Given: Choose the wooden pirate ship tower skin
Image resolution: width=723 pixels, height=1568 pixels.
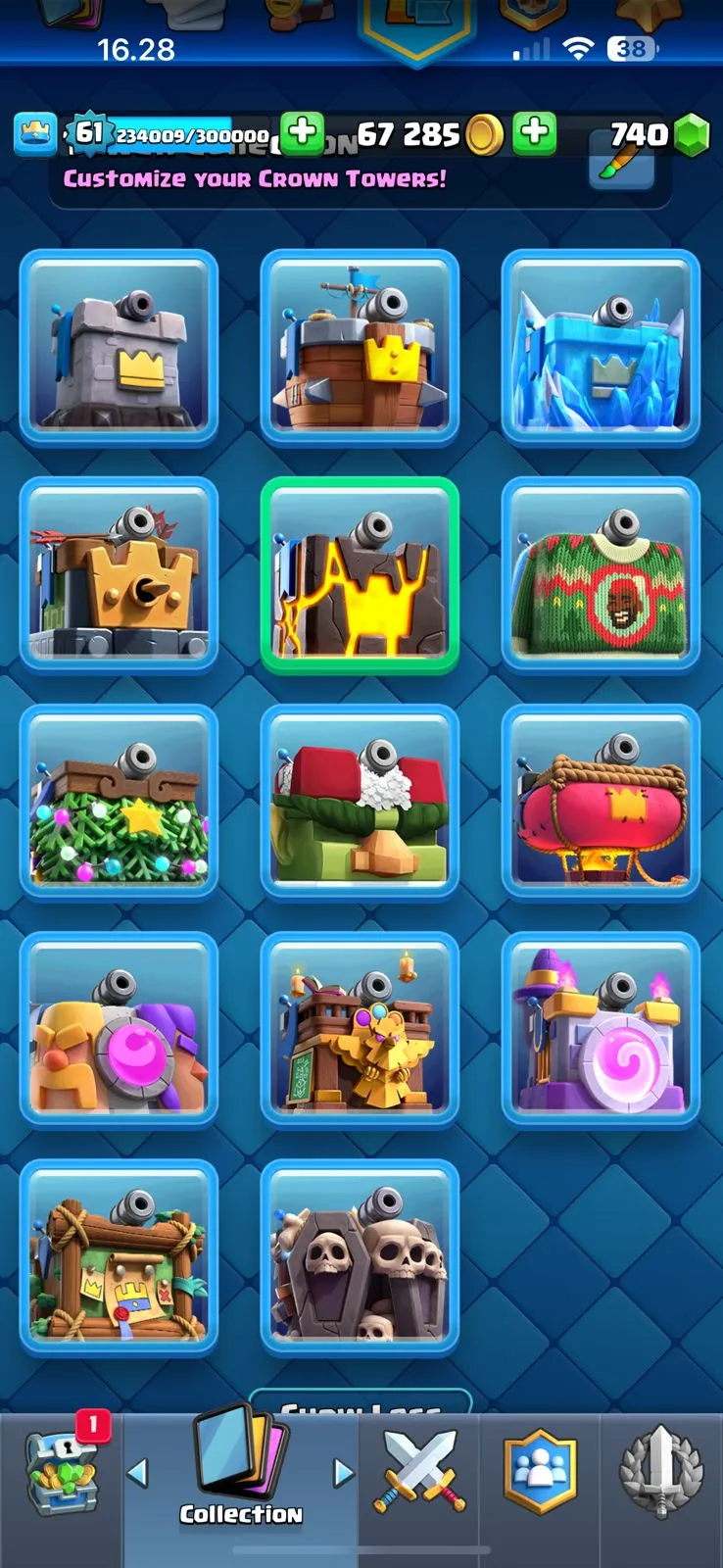Looking at the screenshot, I should pos(360,347).
